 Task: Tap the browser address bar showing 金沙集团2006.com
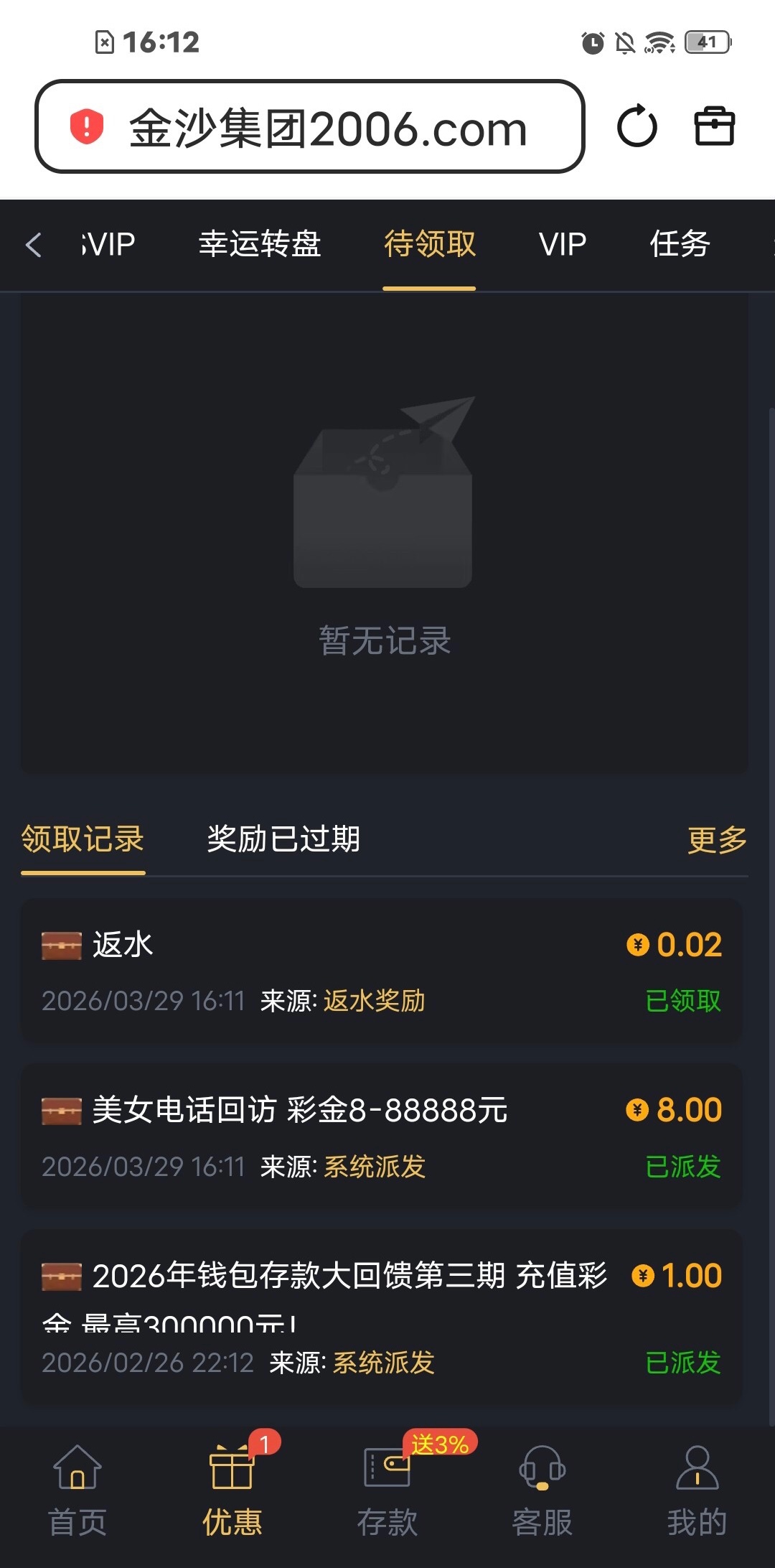(x=310, y=127)
